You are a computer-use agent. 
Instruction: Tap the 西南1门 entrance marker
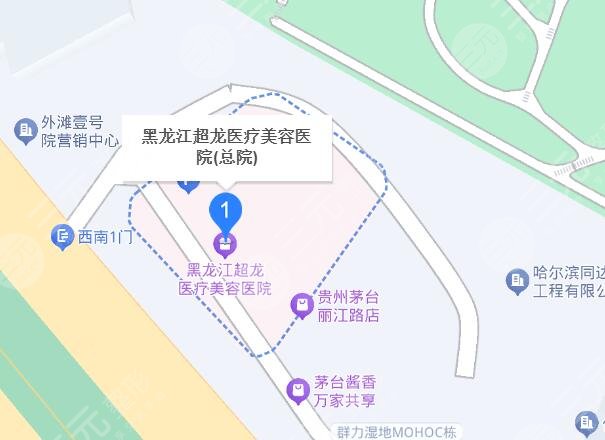[x=62, y=236]
